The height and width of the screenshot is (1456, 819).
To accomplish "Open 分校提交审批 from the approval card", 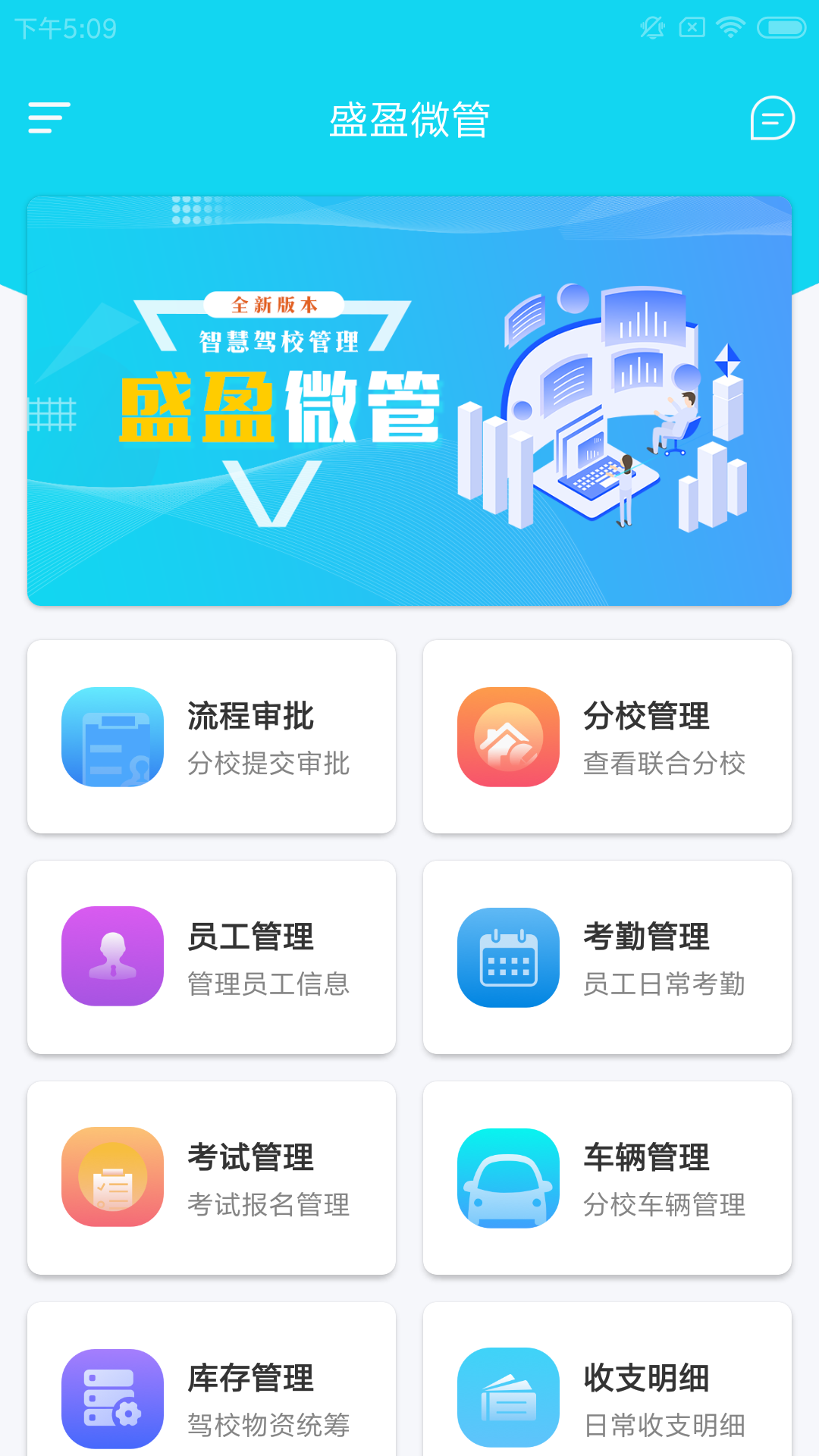I will click(267, 766).
